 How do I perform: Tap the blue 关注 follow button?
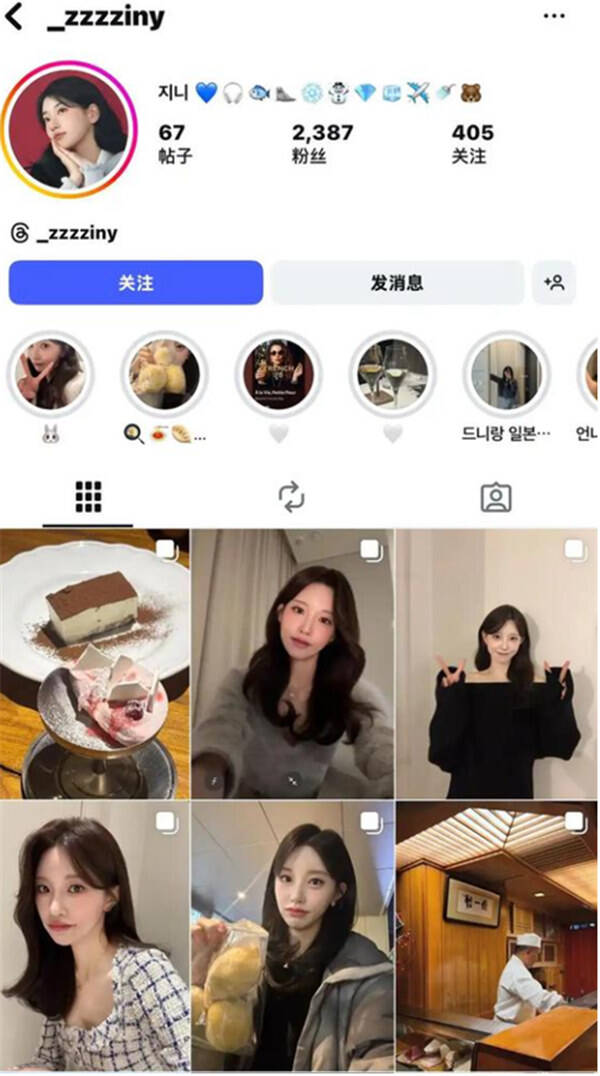pyautogui.click(x=136, y=283)
